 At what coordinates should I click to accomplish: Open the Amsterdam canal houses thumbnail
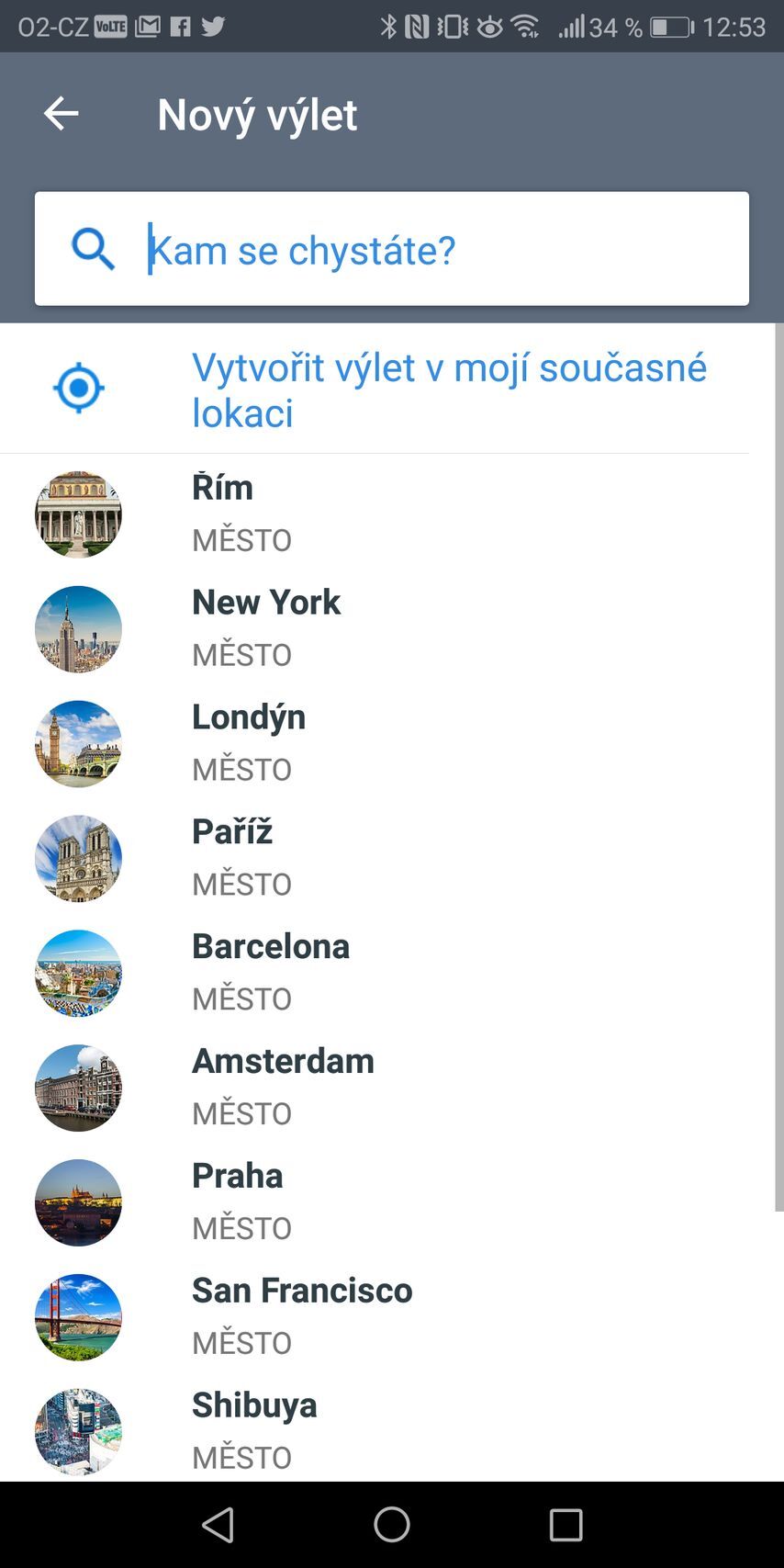[x=78, y=1088]
